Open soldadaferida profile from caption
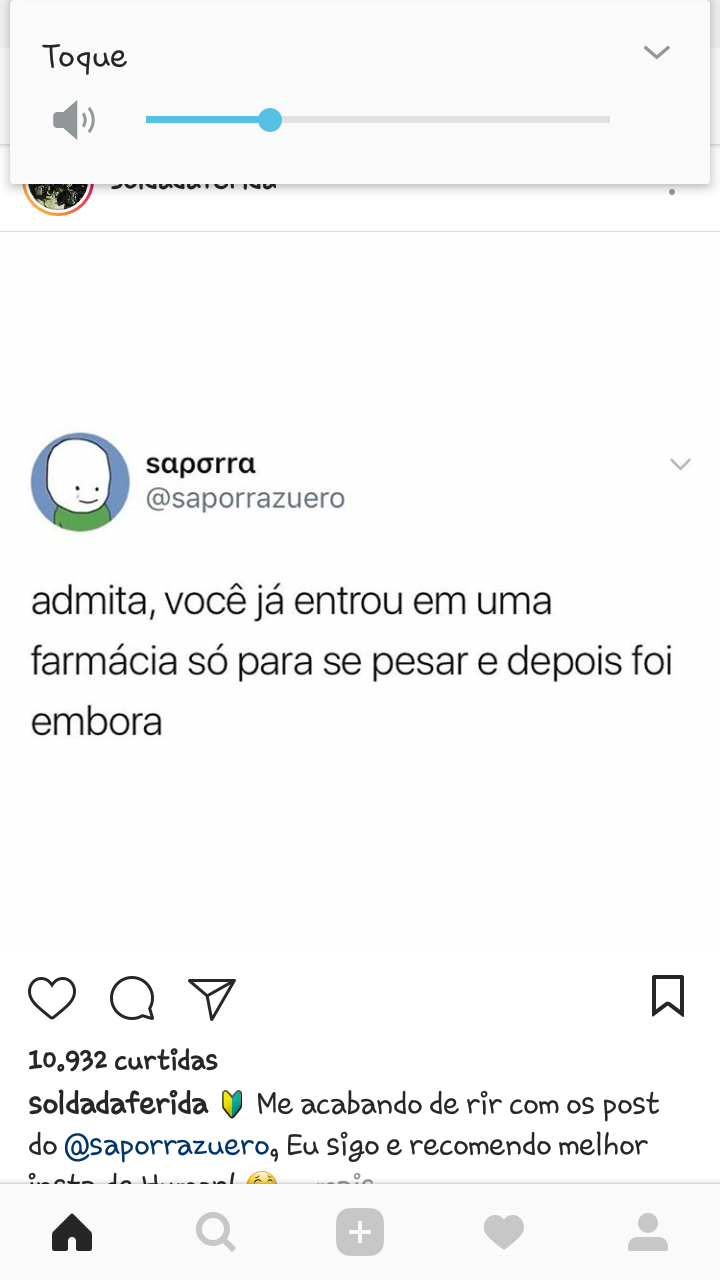This screenshot has width=720, height=1280. tap(118, 1105)
